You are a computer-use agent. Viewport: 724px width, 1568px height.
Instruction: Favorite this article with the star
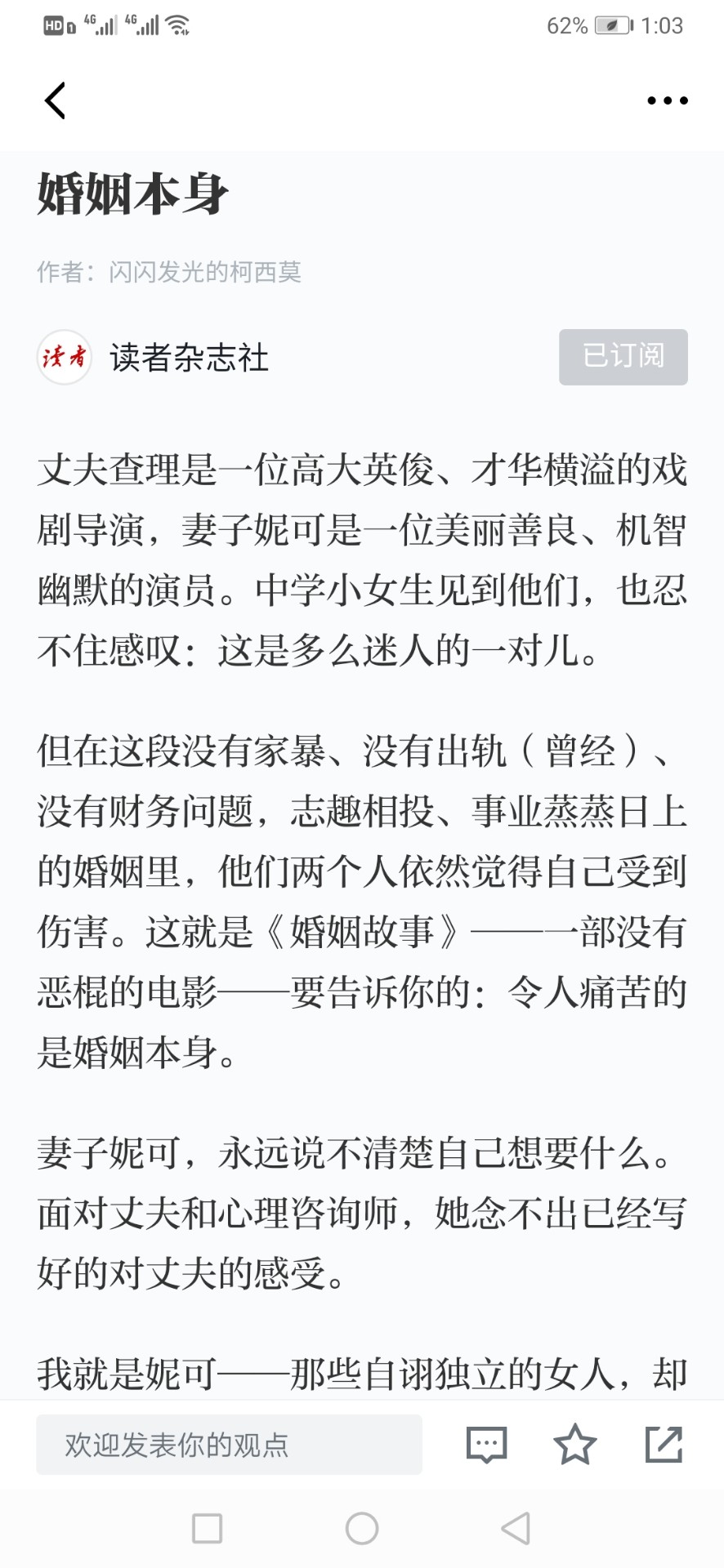click(575, 1444)
